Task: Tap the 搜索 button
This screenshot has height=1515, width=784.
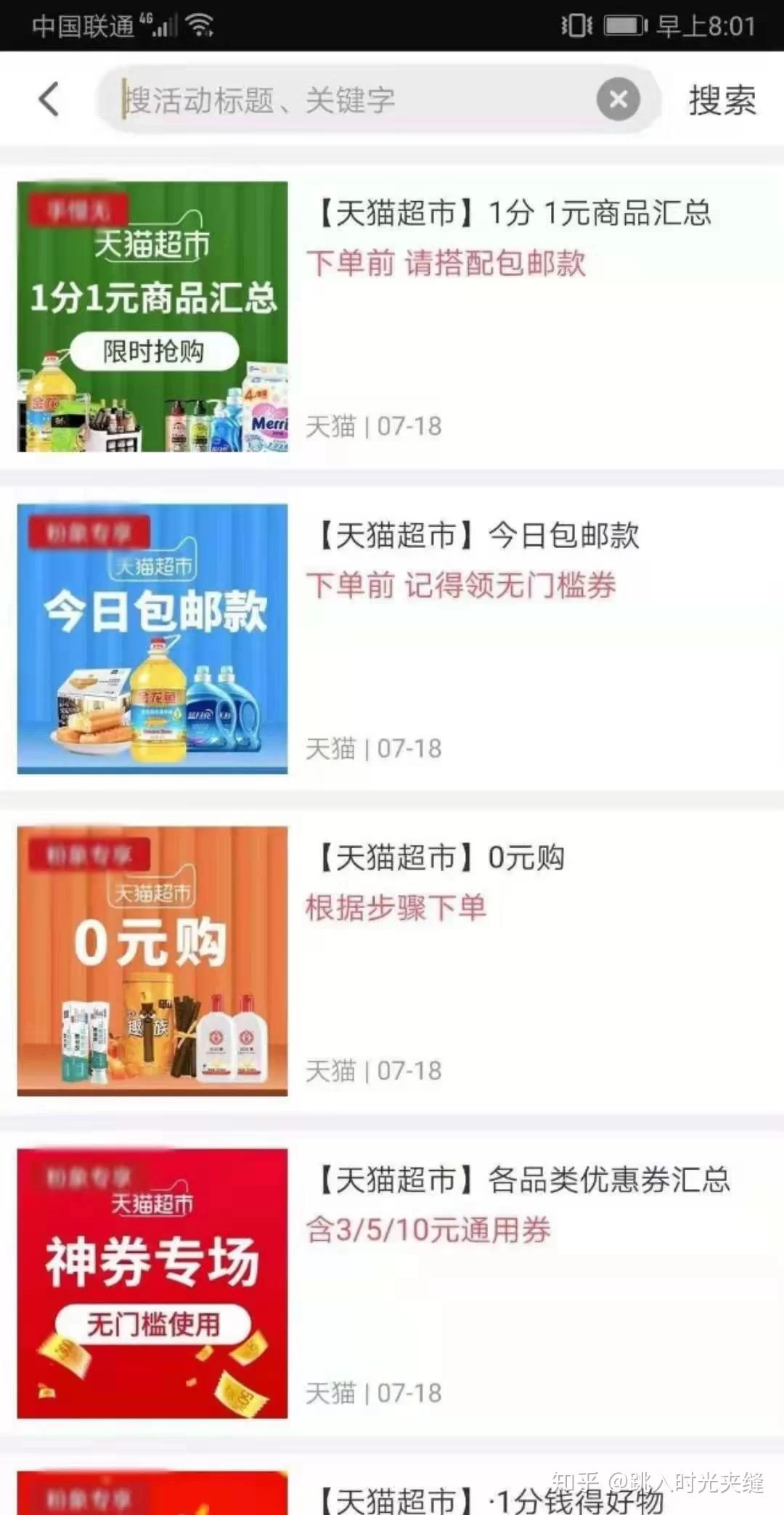Action: click(722, 99)
